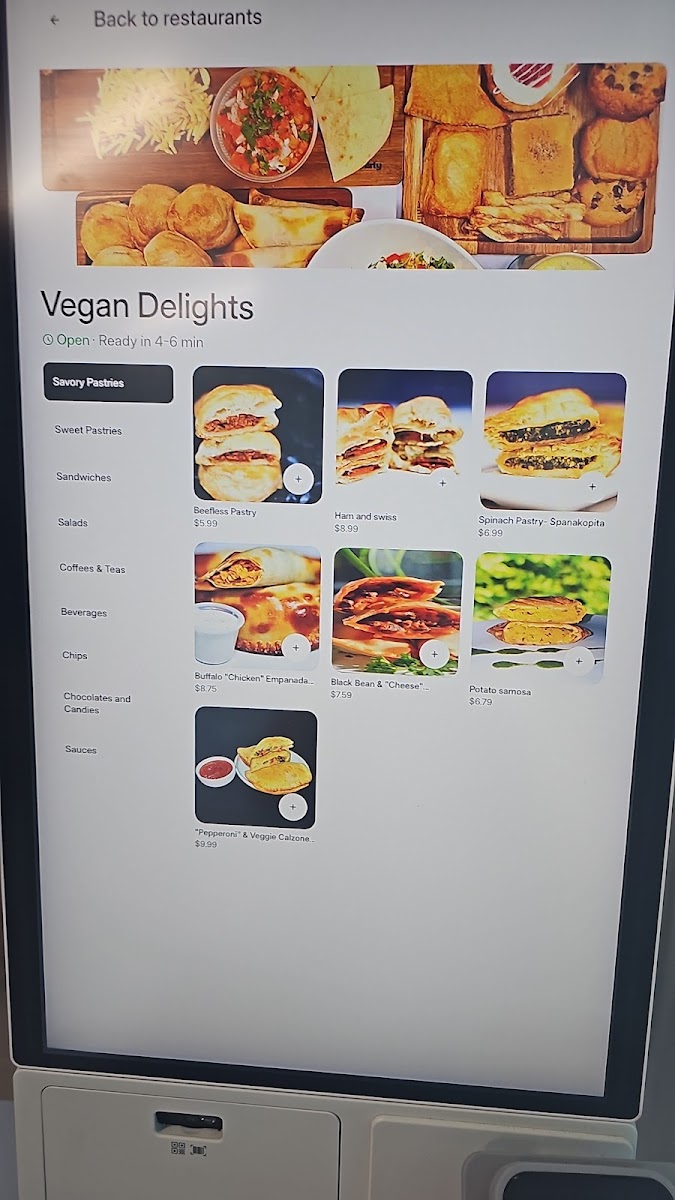The width and height of the screenshot is (675, 1200).
Task: Open the Sandwiches category
Action: pyautogui.click(x=84, y=477)
